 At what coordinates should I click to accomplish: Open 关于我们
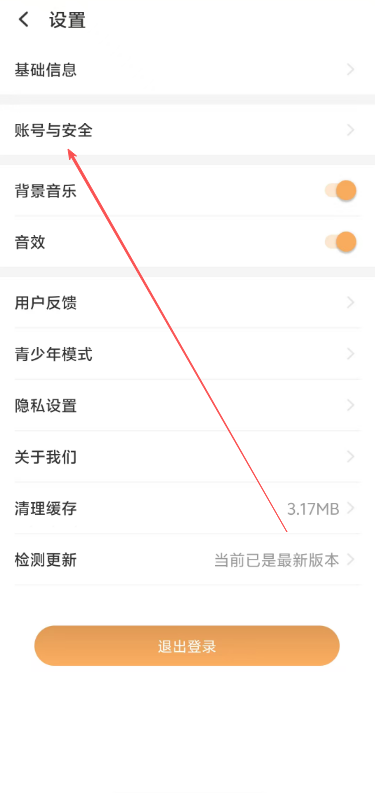(187, 457)
